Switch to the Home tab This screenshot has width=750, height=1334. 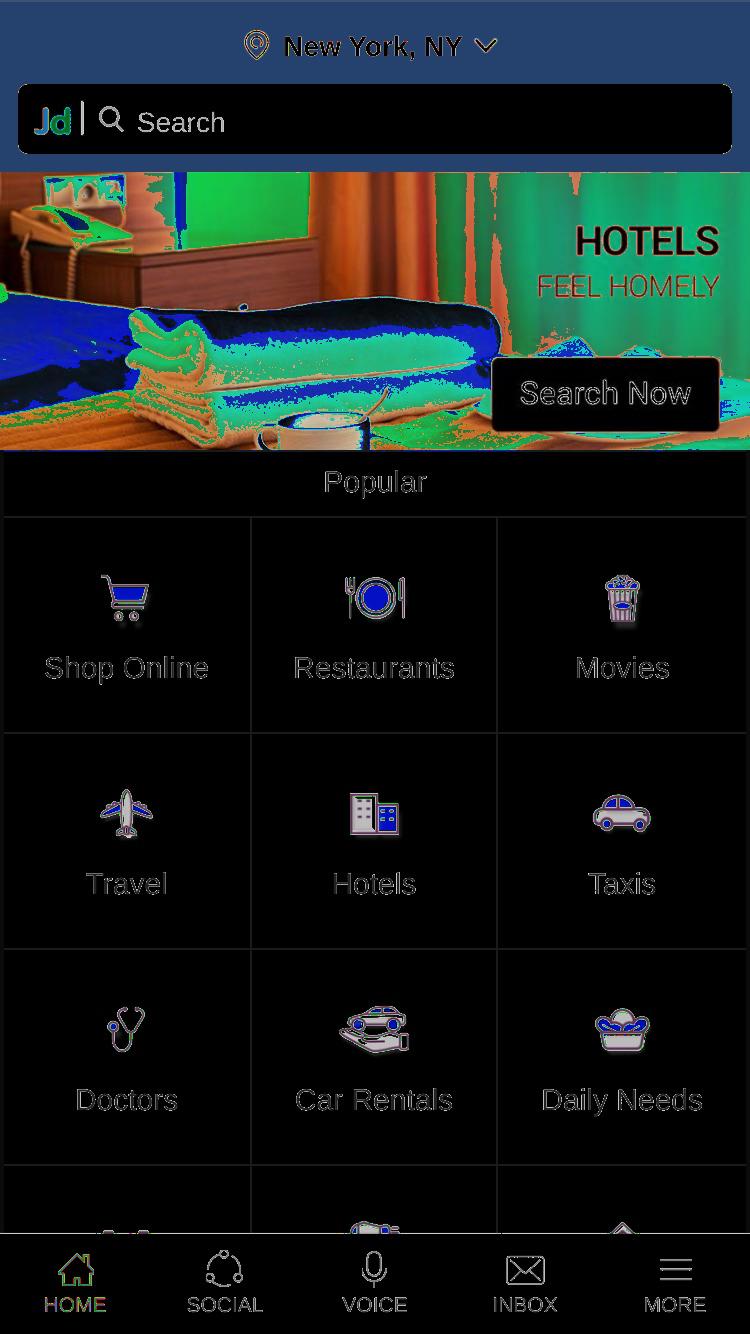[x=75, y=1284]
